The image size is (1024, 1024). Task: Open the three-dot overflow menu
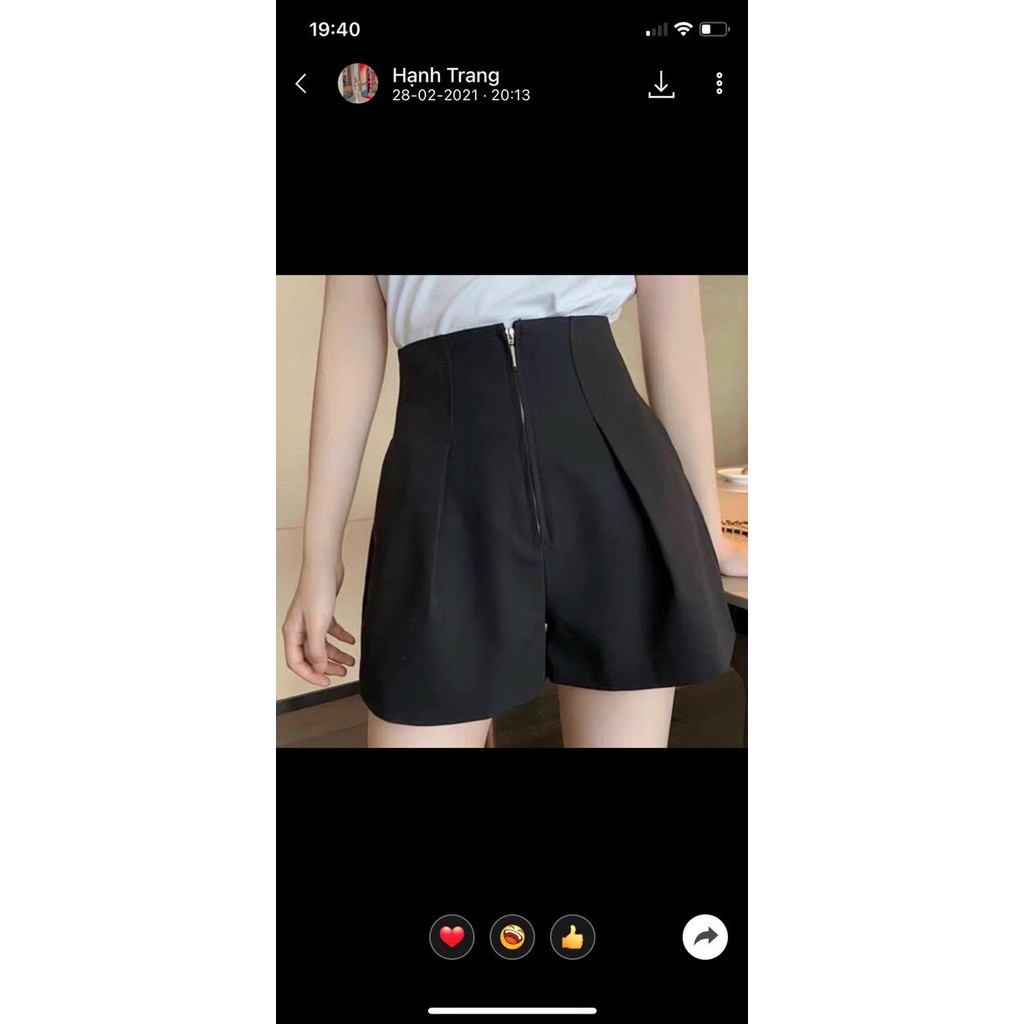click(719, 84)
